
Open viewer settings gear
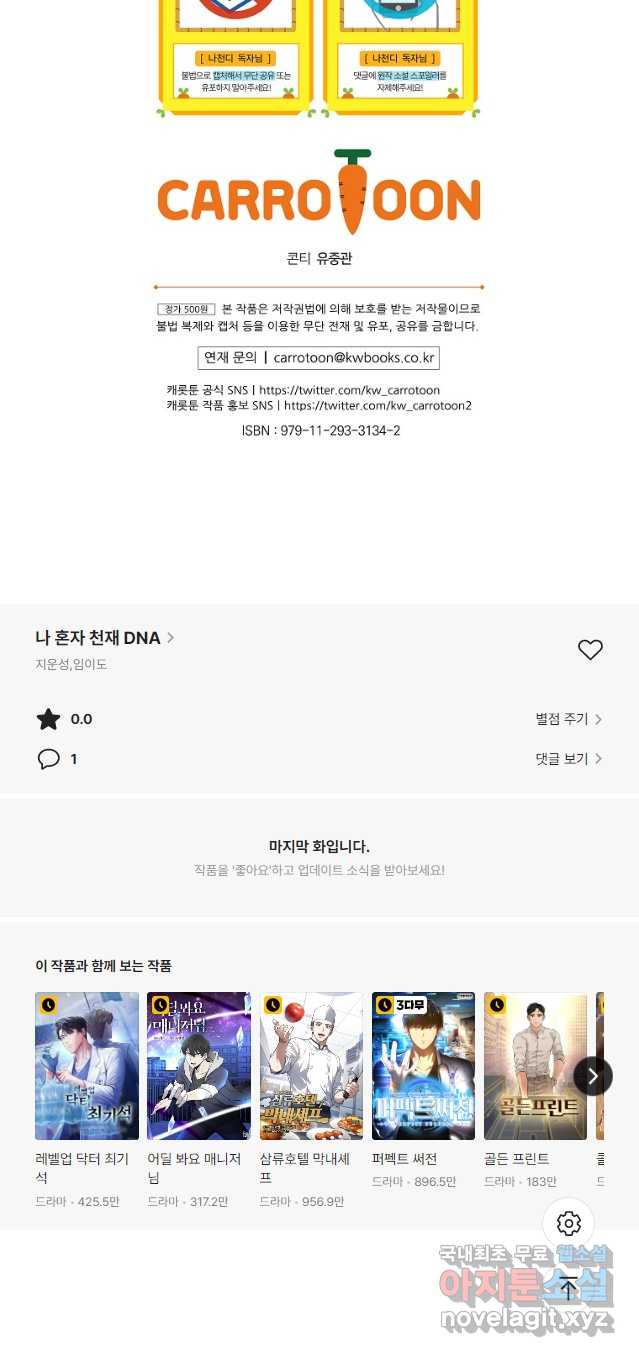pos(569,1223)
